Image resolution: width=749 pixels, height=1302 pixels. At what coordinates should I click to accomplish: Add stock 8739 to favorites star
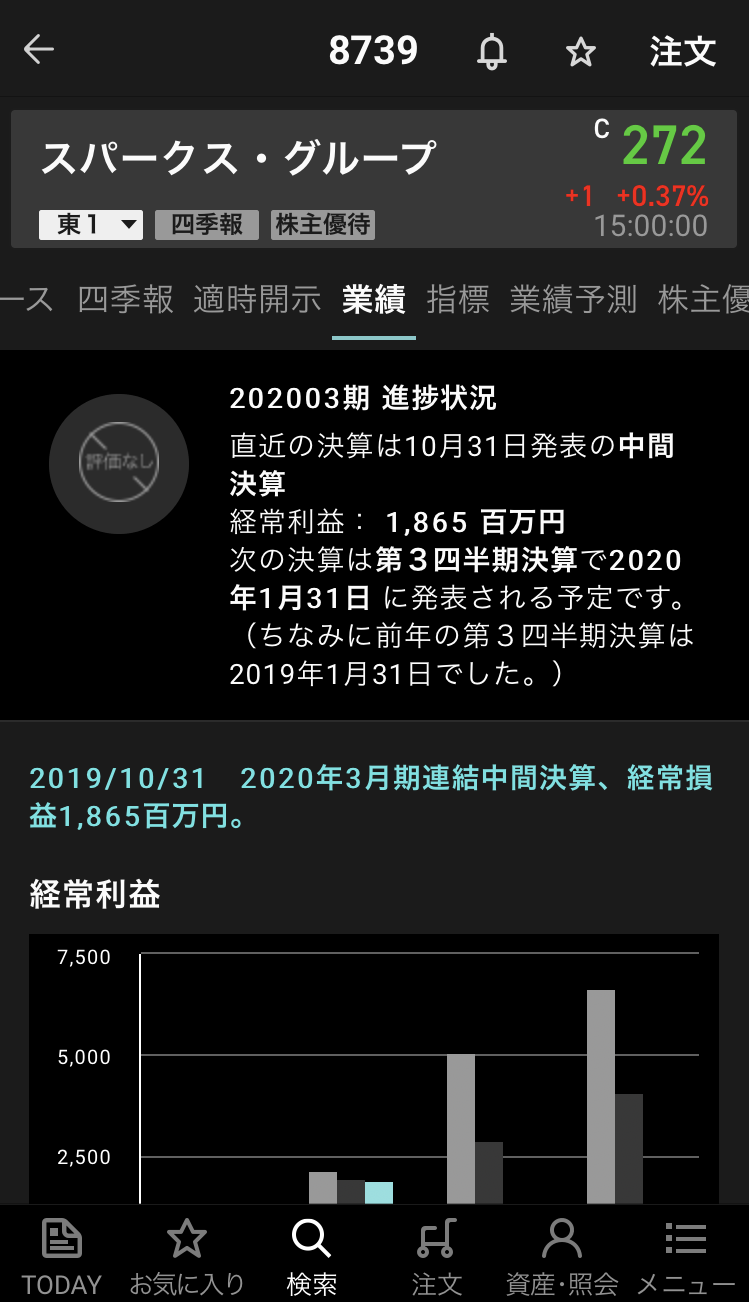coord(581,51)
